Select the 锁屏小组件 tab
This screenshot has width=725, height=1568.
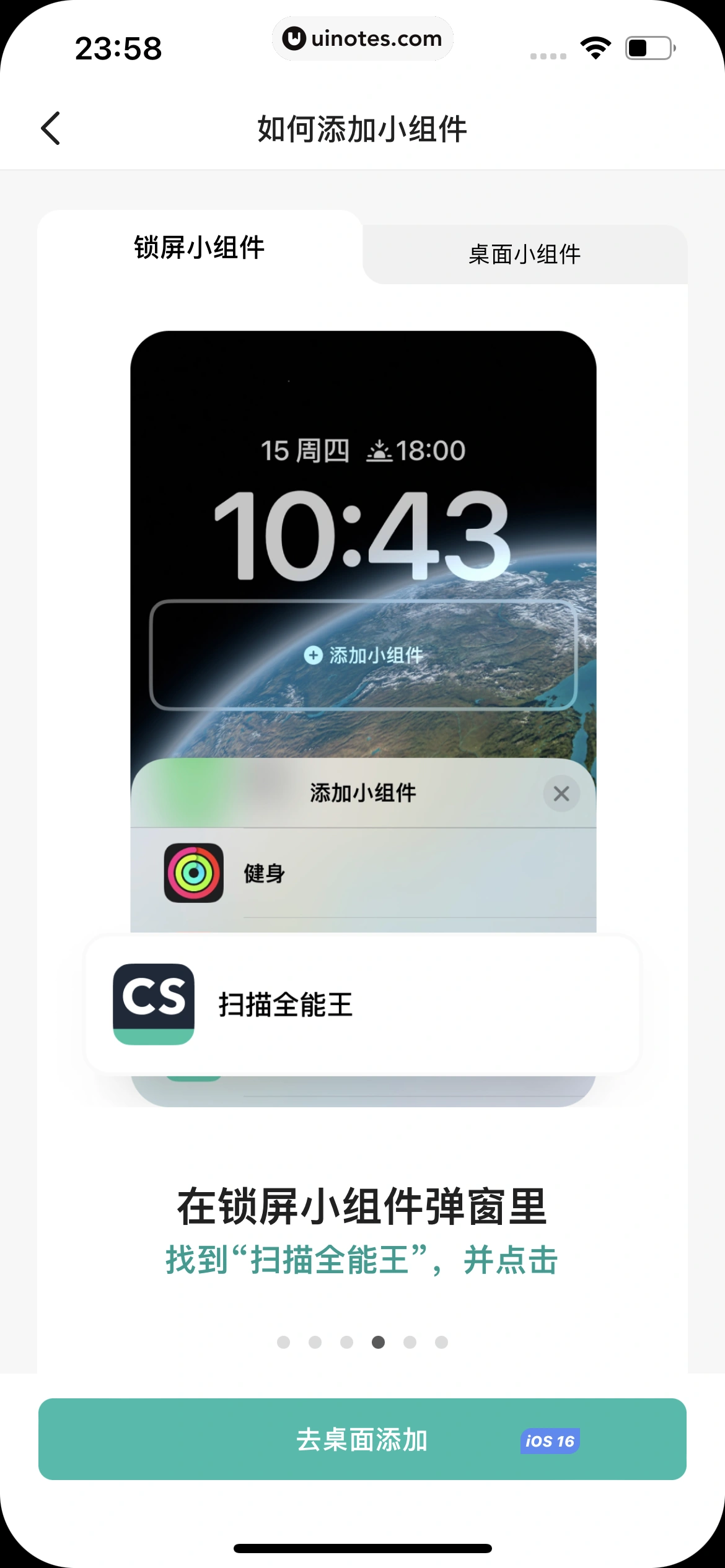tap(200, 248)
